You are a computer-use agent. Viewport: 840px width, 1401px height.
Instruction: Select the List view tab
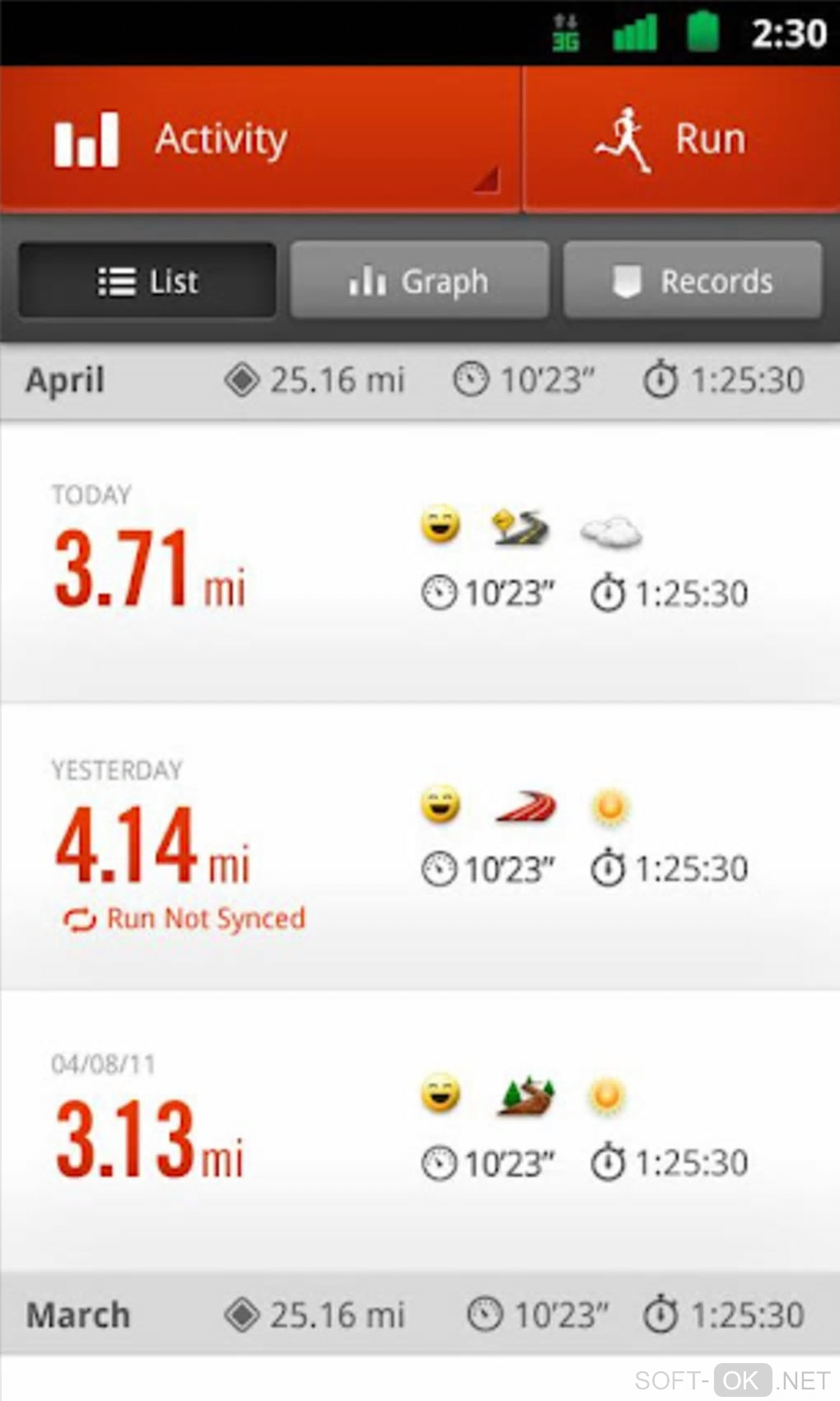147,281
